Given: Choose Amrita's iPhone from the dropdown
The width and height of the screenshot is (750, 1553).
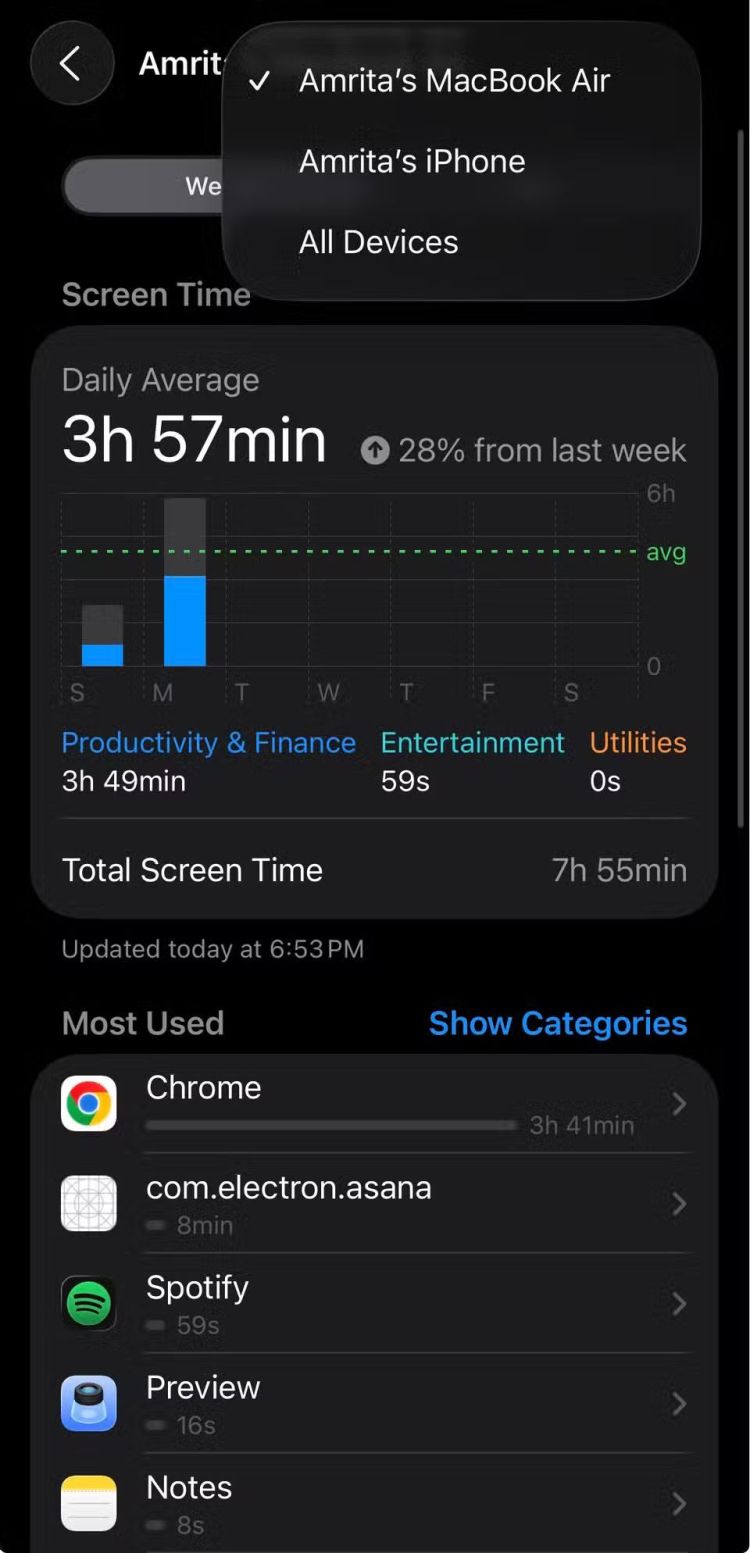Looking at the screenshot, I should (x=412, y=161).
